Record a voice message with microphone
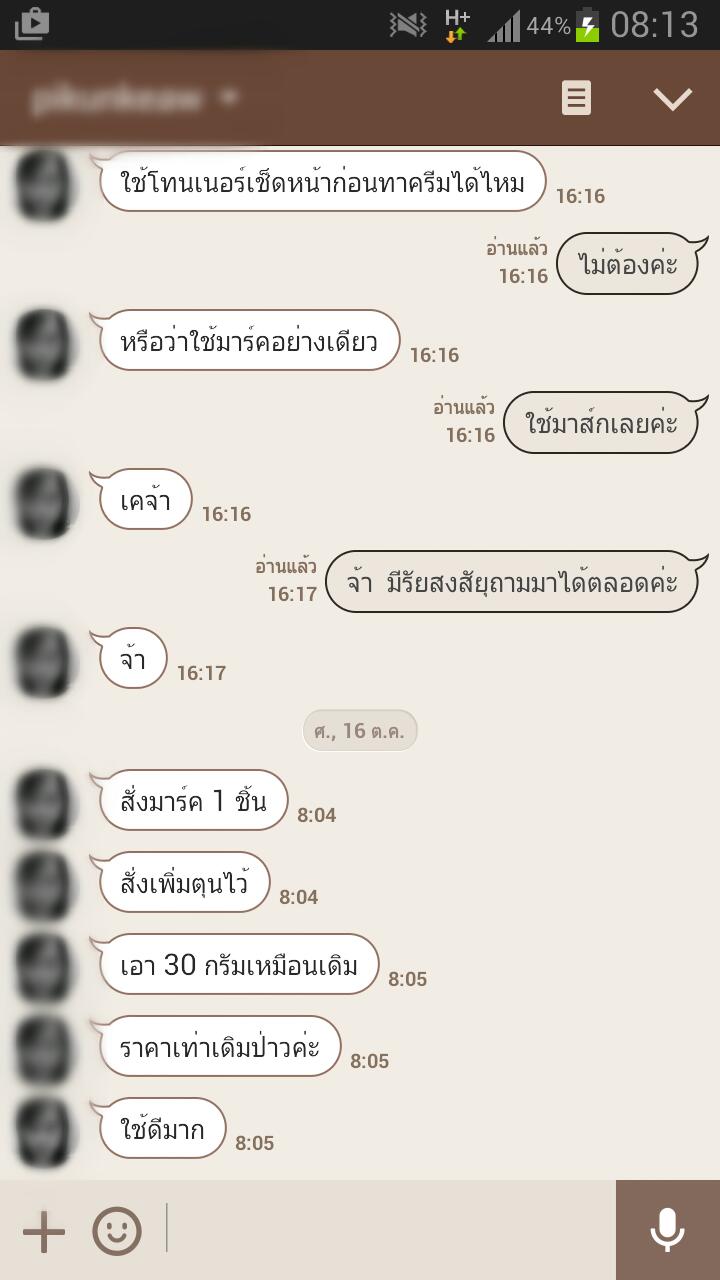Image resolution: width=720 pixels, height=1280 pixels. click(668, 1230)
